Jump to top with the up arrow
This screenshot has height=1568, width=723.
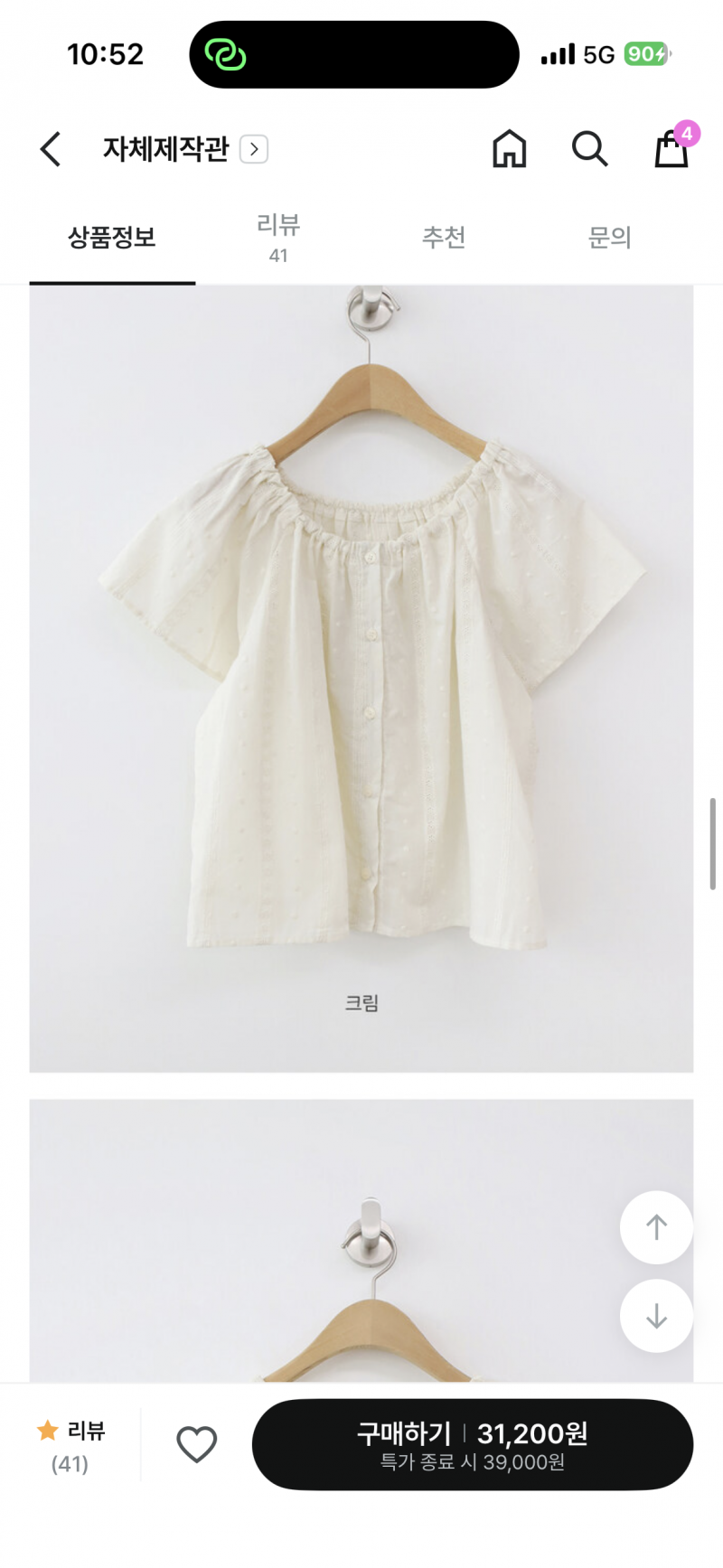pos(656,1226)
